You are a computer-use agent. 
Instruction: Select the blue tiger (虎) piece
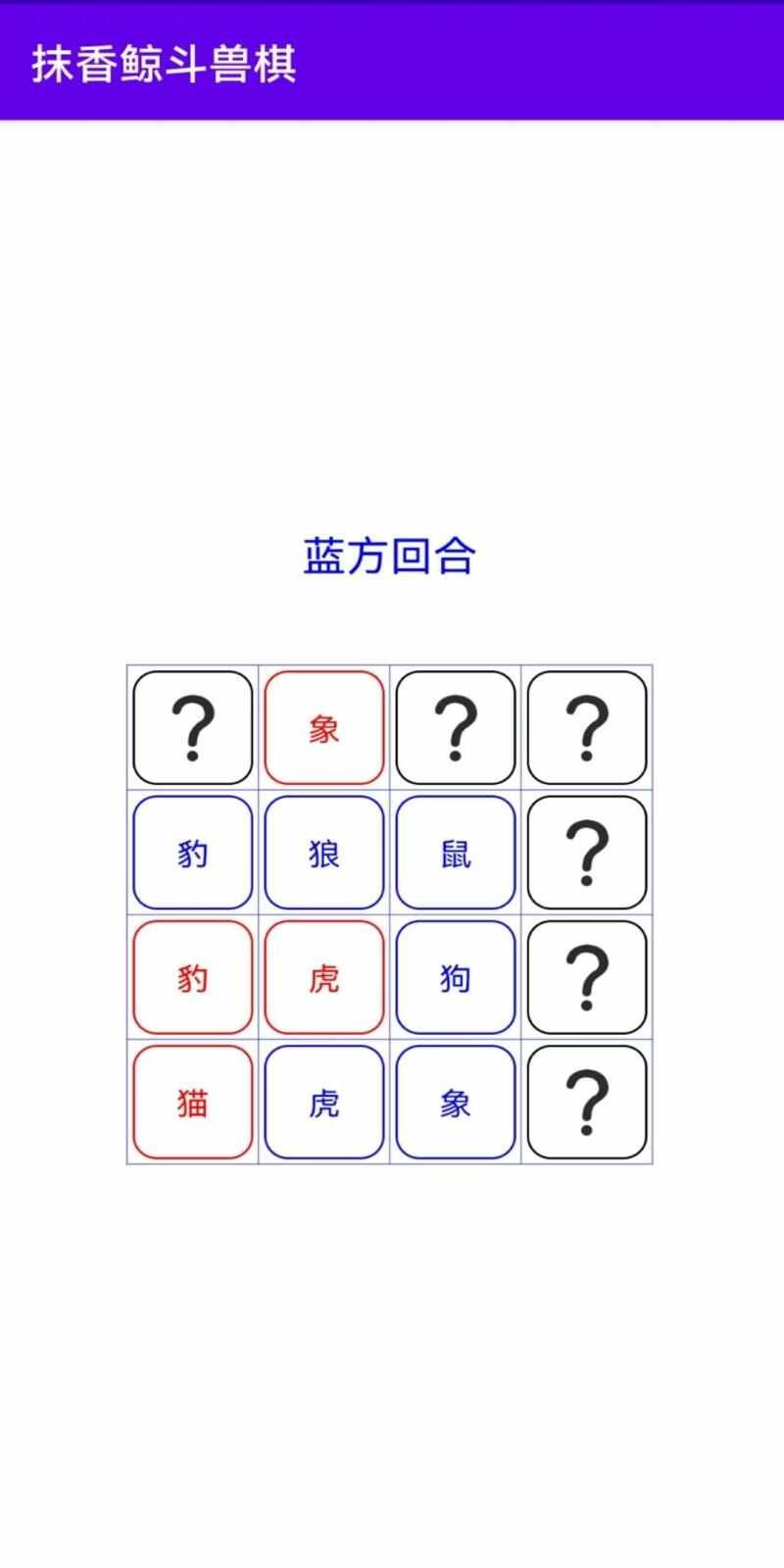[x=323, y=1102]
